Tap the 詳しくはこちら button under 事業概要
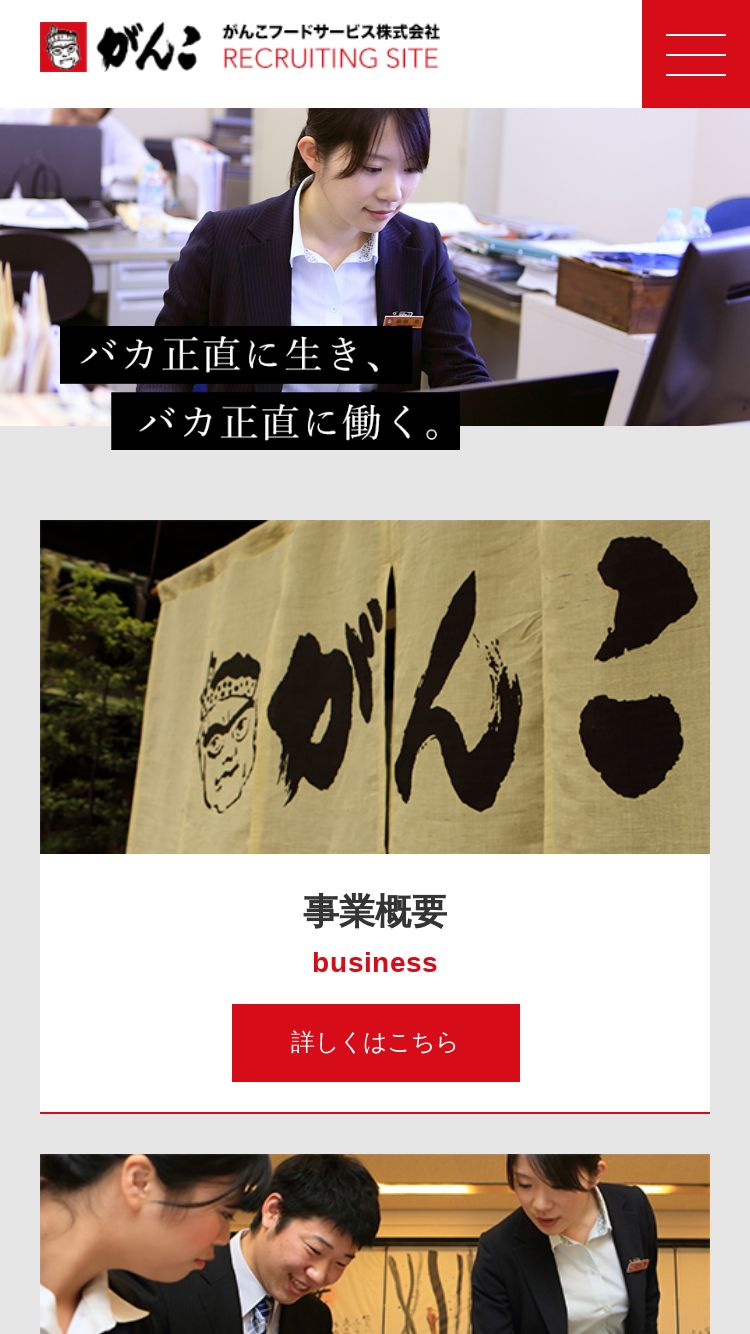Viewport: 750px width, 1334px height. (376, 1043)
